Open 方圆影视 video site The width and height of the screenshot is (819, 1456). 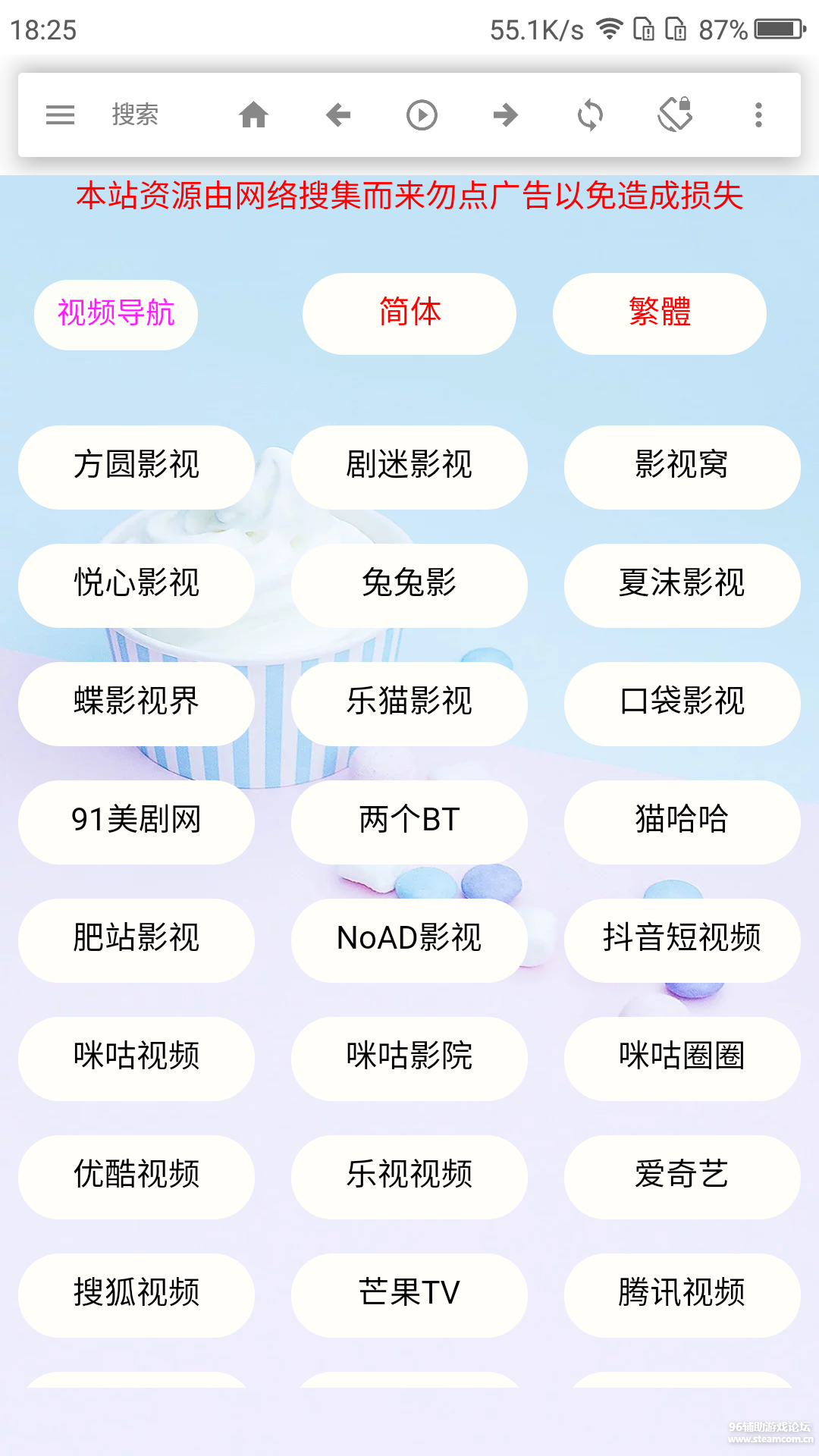click(136, 467)
